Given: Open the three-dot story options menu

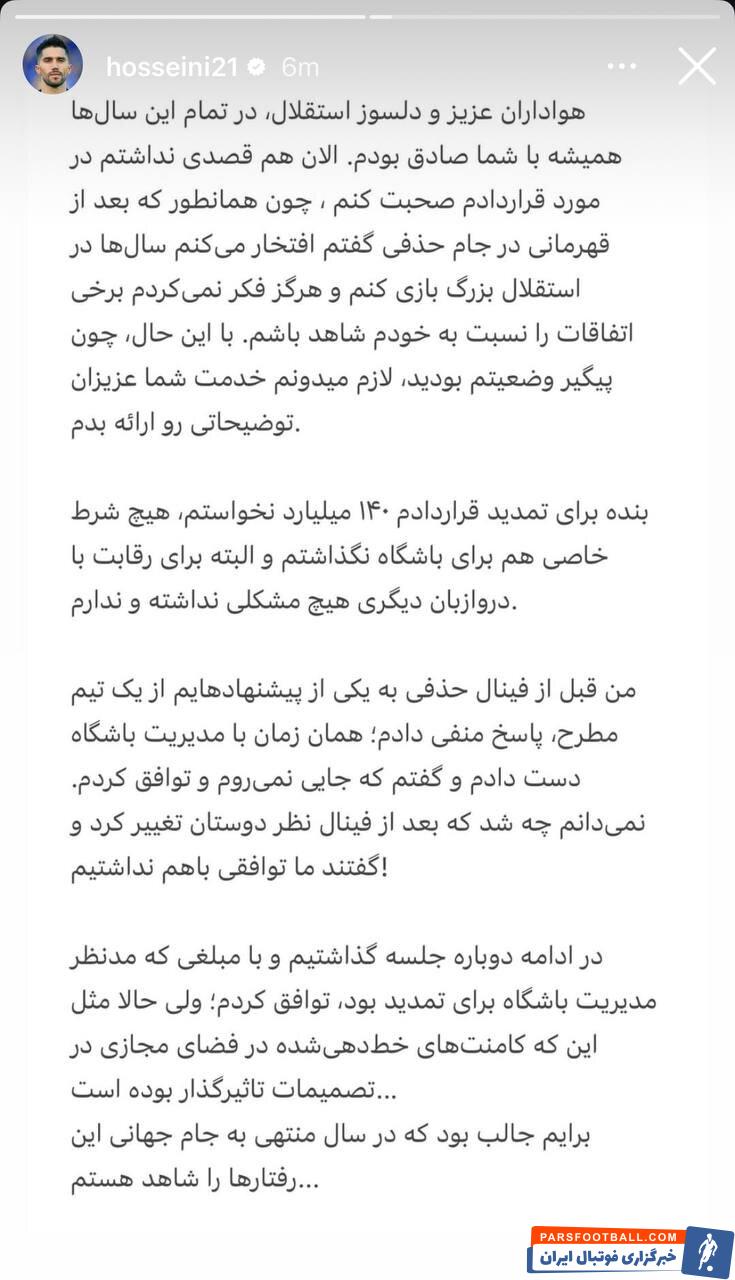Looking at the screenshot, I should (x=621, y=64).
